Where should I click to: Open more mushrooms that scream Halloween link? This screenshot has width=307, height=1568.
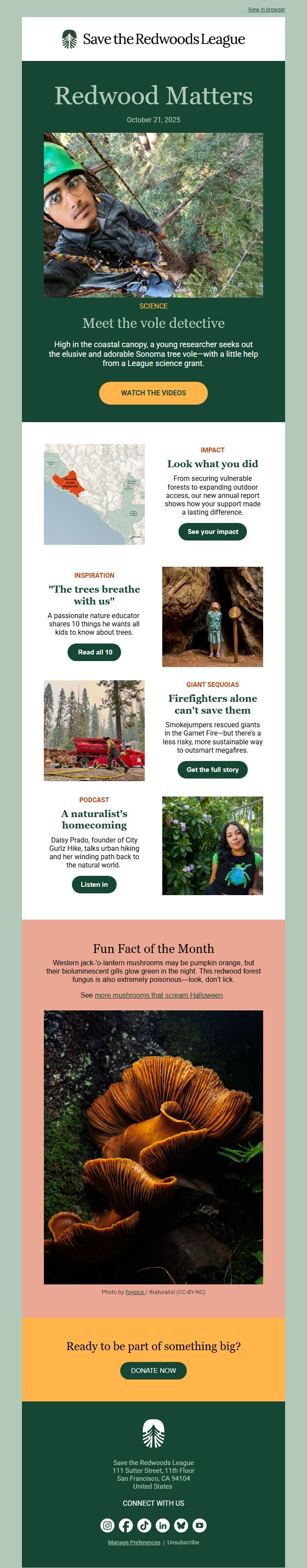coord(158,995)
